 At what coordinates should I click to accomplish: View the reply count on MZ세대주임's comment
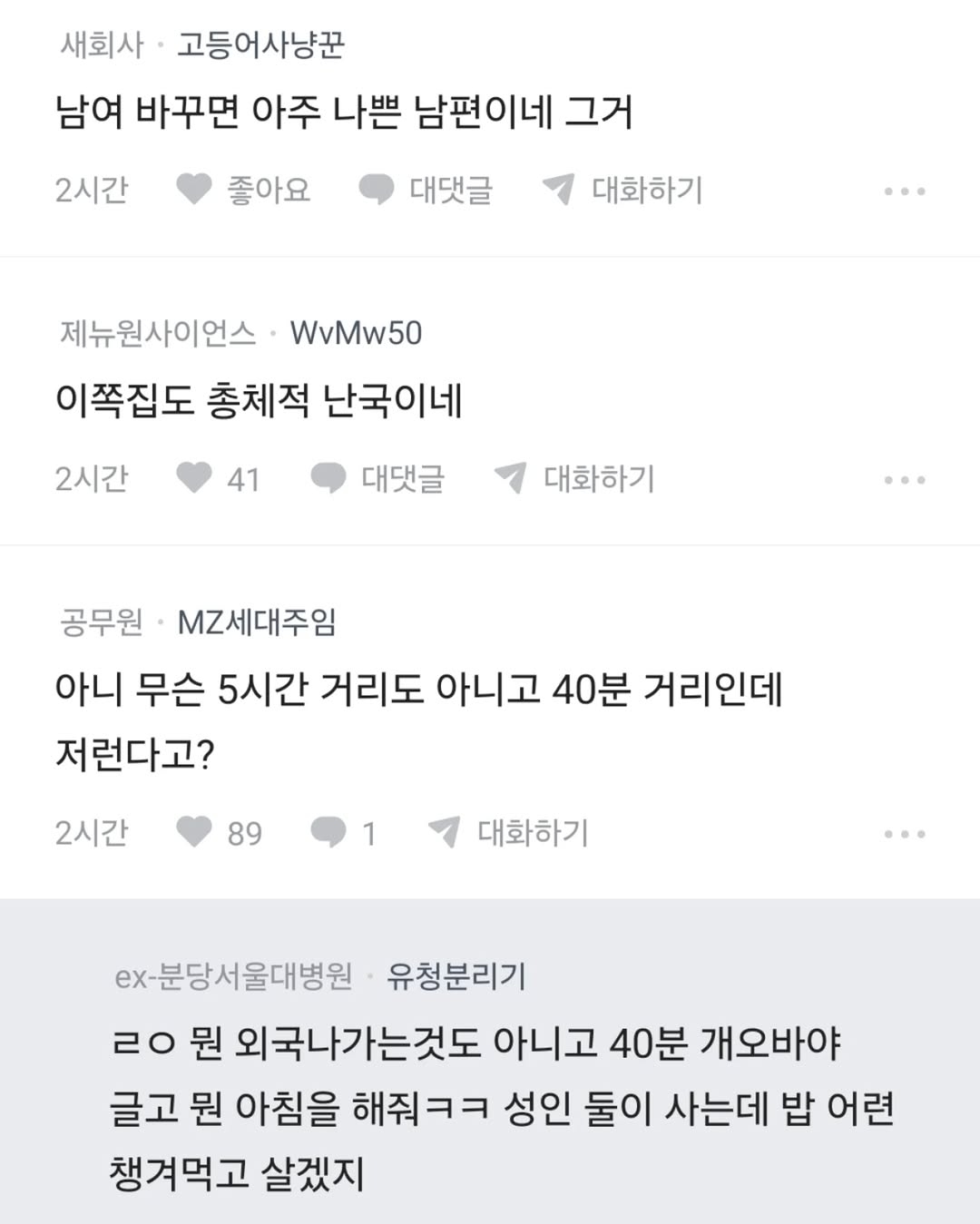coord(343,832)
